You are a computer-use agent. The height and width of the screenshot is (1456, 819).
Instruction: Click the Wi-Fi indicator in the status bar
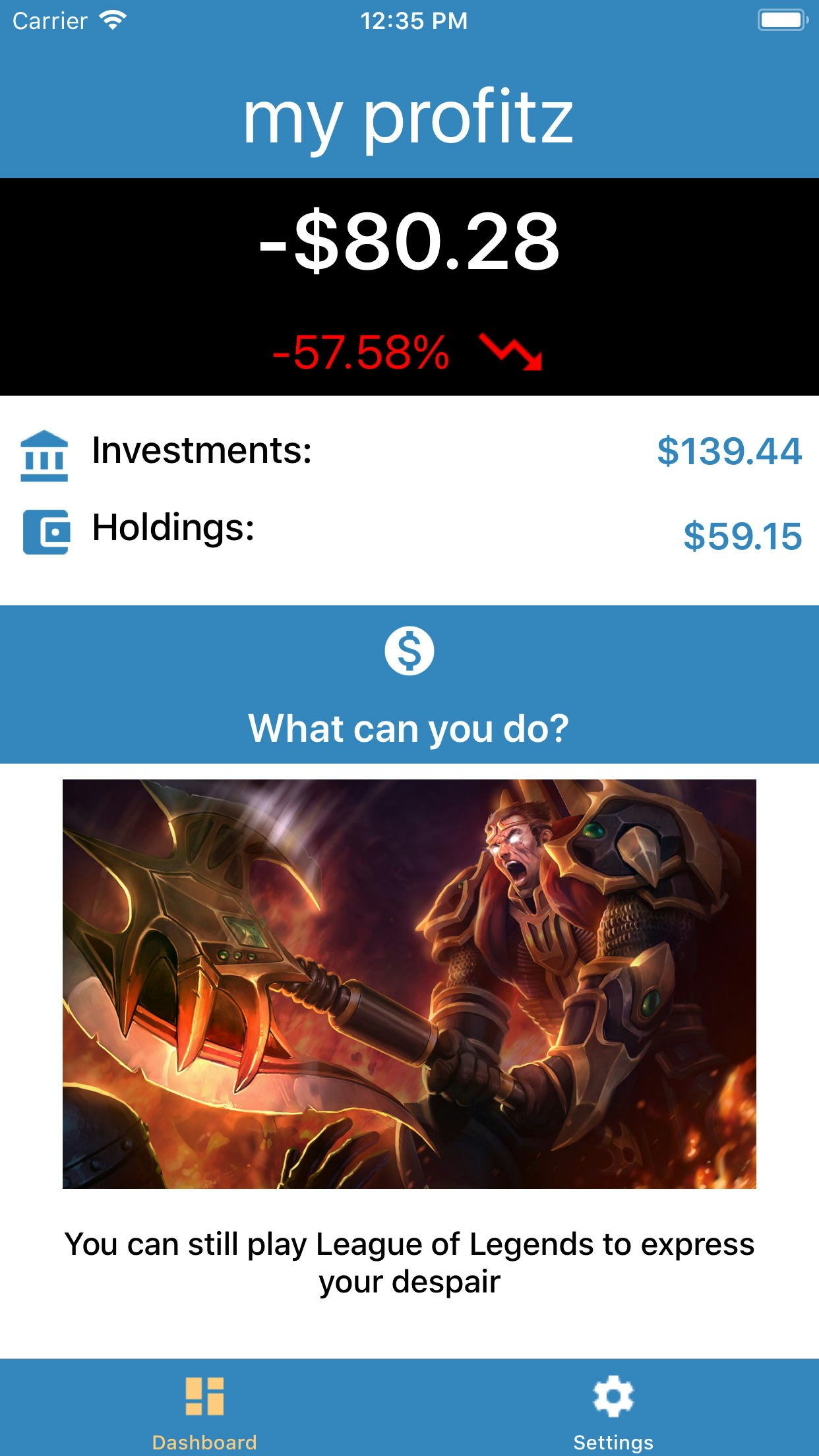112,20
